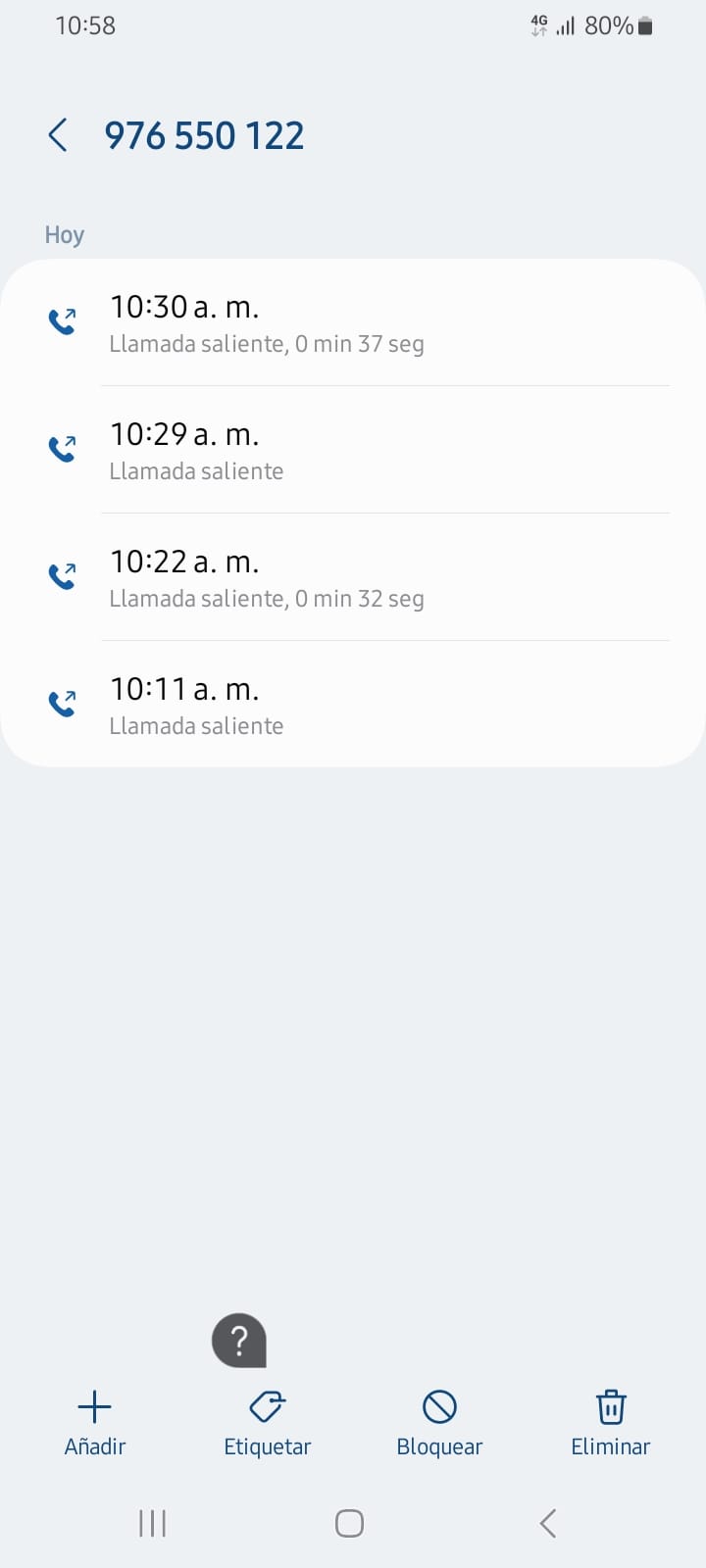
Task: Open the 10:30 a. m. outgoing call entry
Action: pyautogui.click(x=353, y=323)
